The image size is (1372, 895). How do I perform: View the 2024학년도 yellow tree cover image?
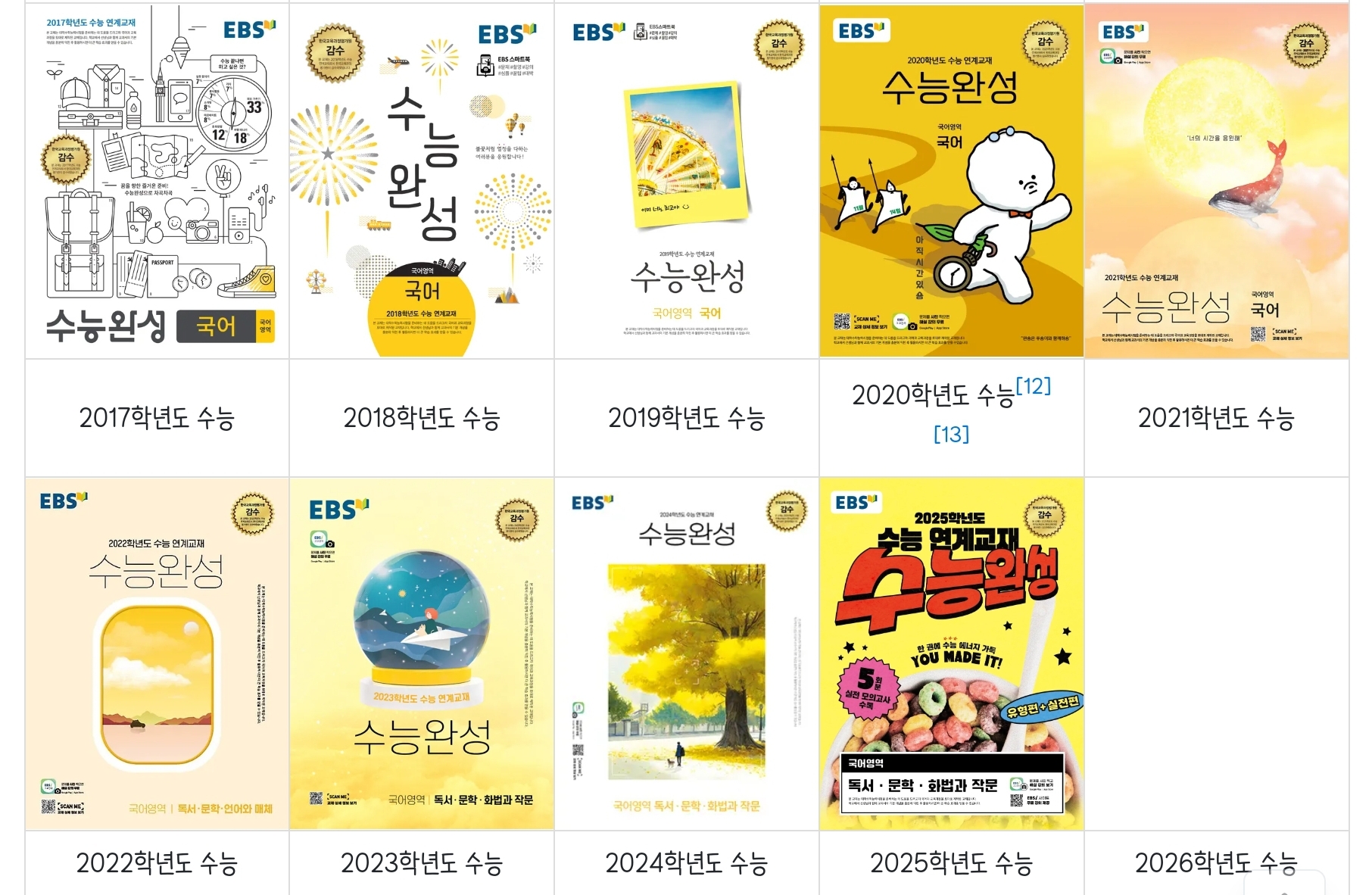pyautogui.click(x=687, y=653)
